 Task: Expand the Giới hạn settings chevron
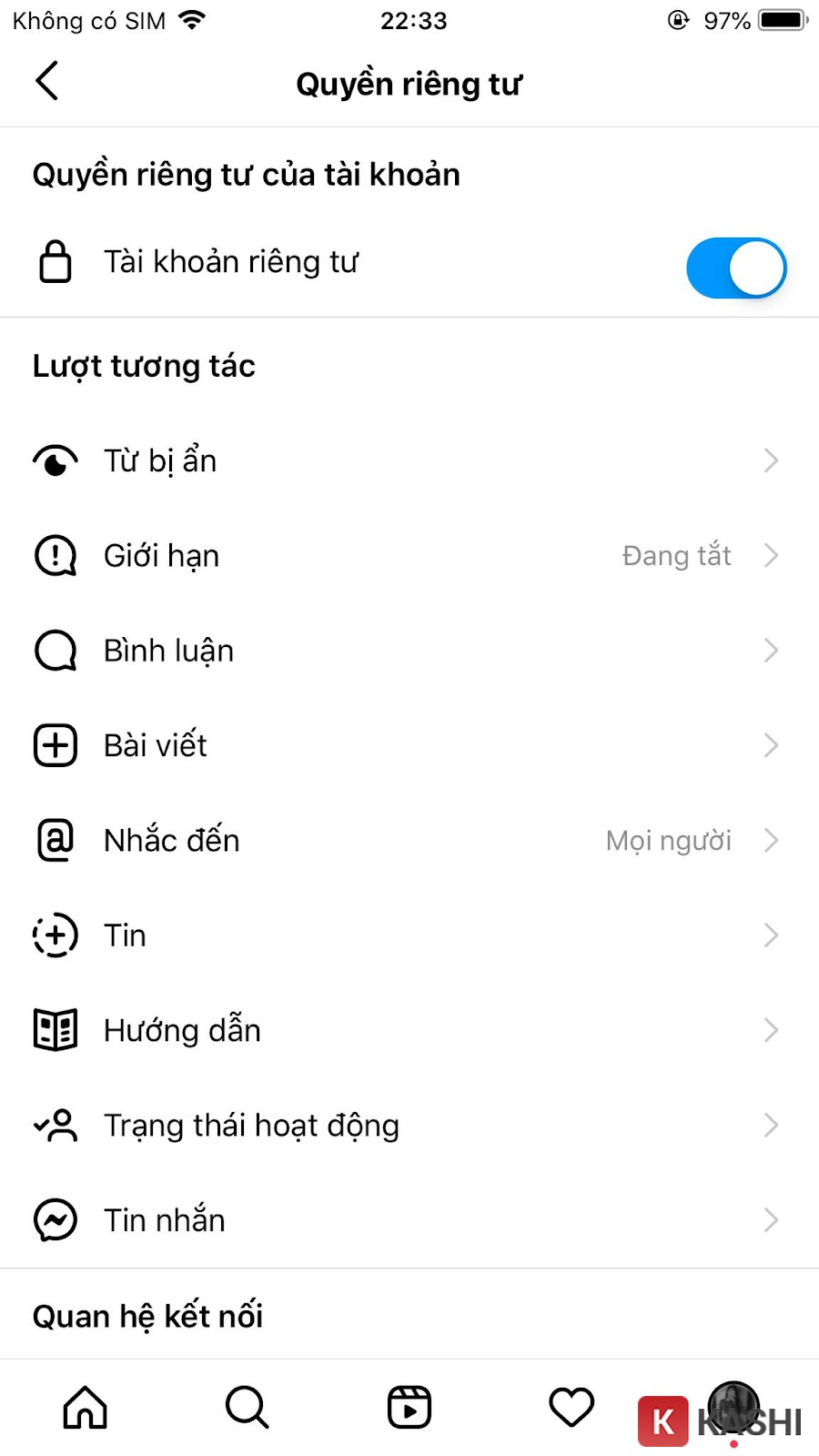pyautogui.click(x=772, y=555)
